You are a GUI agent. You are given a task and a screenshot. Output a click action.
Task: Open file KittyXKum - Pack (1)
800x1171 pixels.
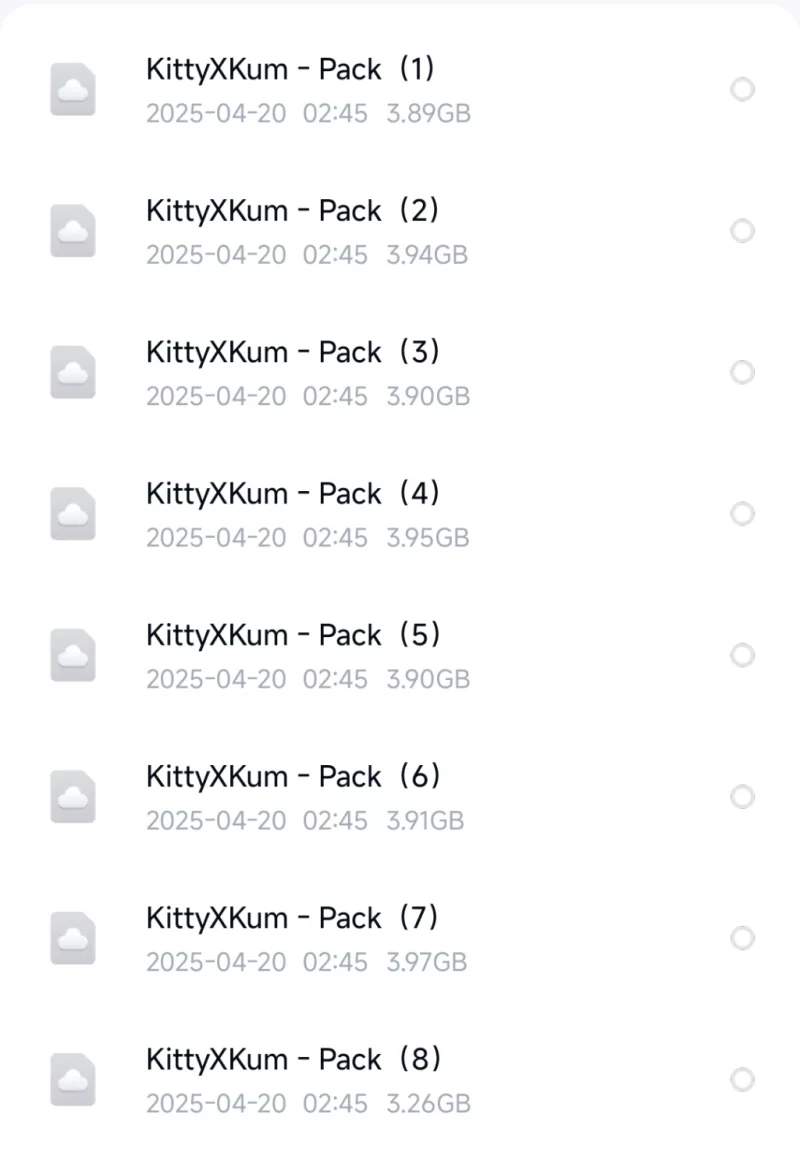pyautogui.click(x=292, y=70)
